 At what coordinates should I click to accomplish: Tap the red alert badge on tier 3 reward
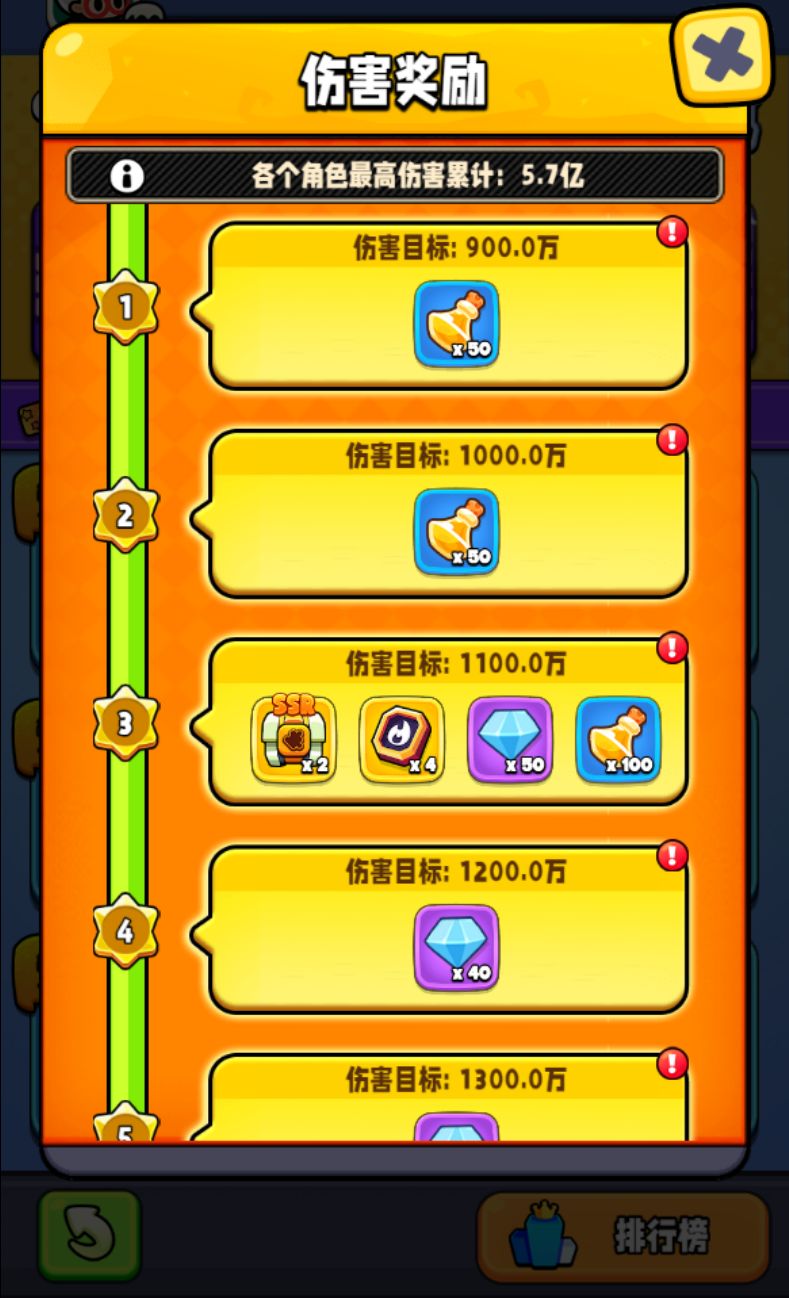671,648
